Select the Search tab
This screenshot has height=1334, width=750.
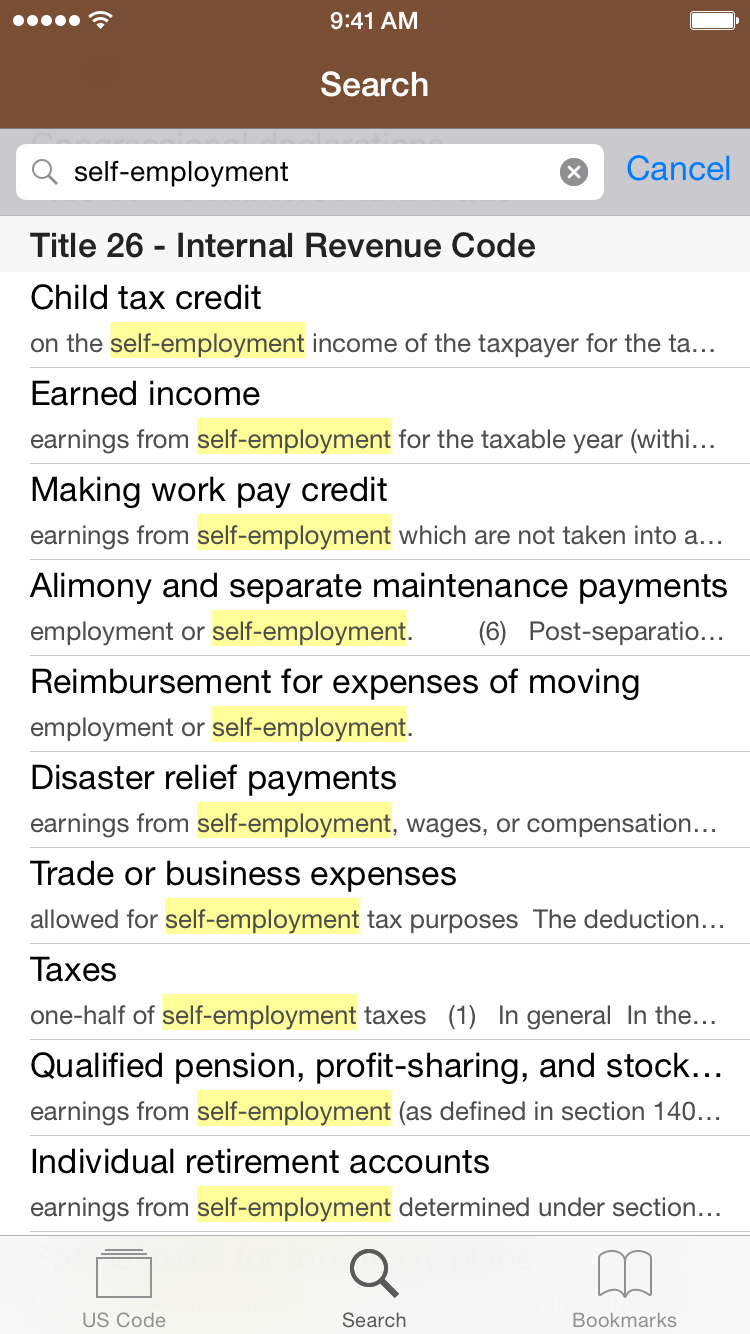(374, 1287)
